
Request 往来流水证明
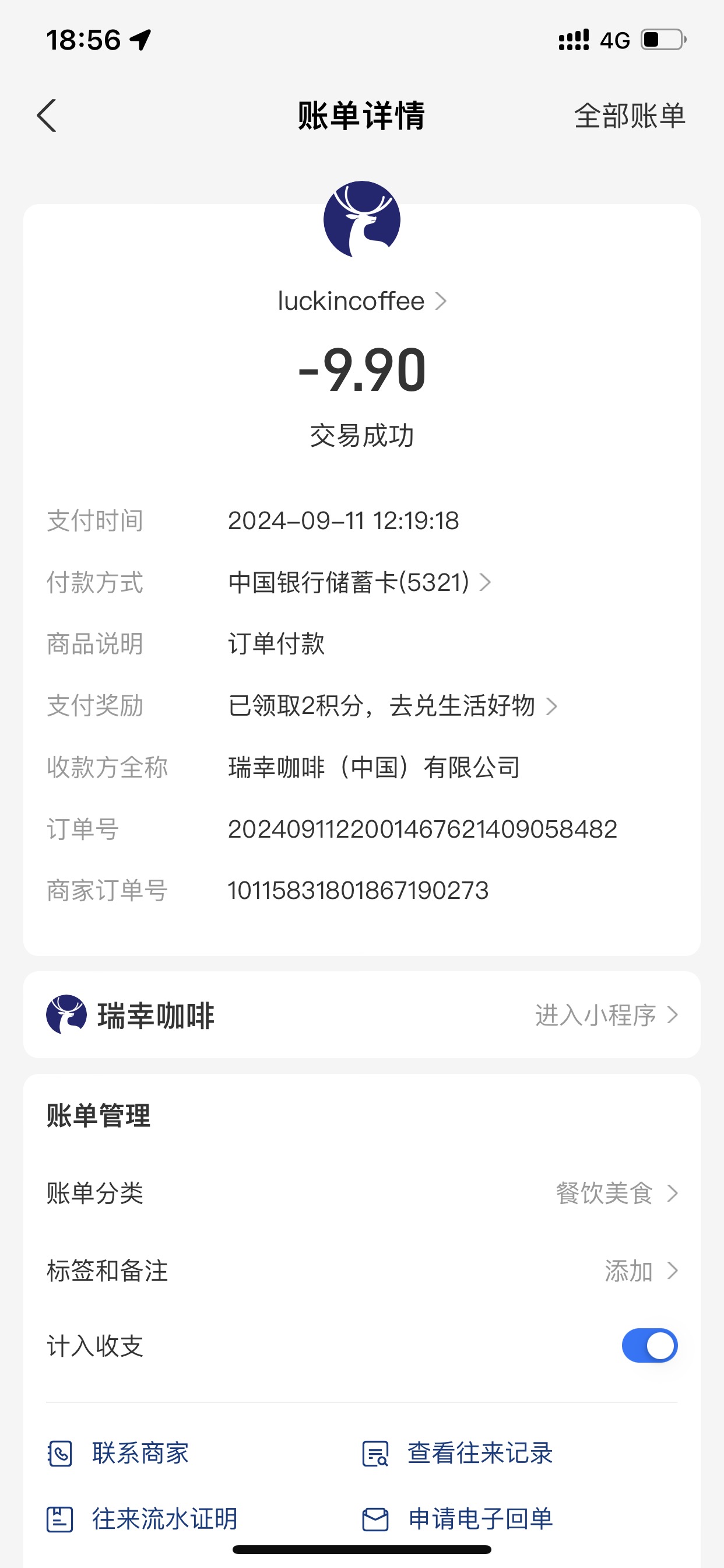pos(142,1520)
